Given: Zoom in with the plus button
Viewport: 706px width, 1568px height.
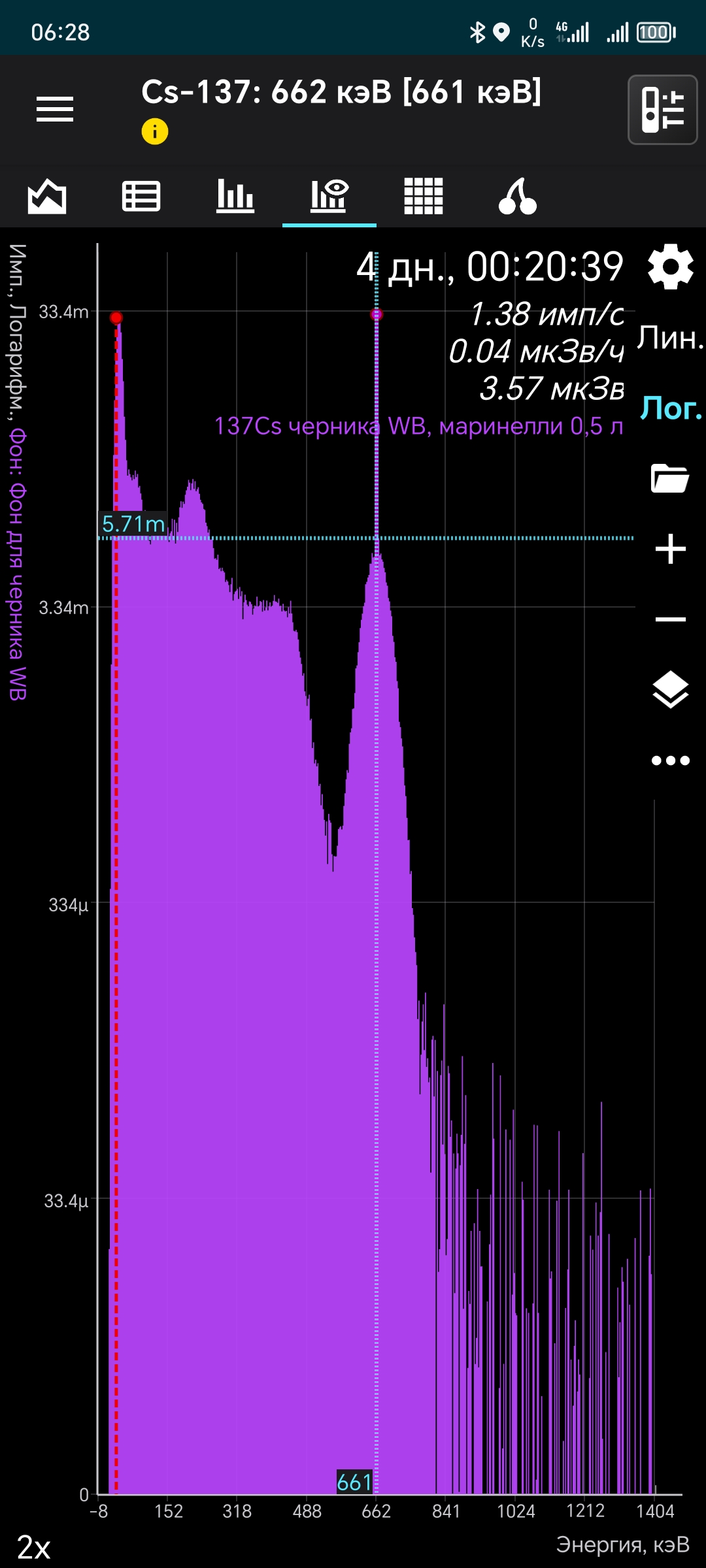Looking at the screenshot, I should pos(671,549).
